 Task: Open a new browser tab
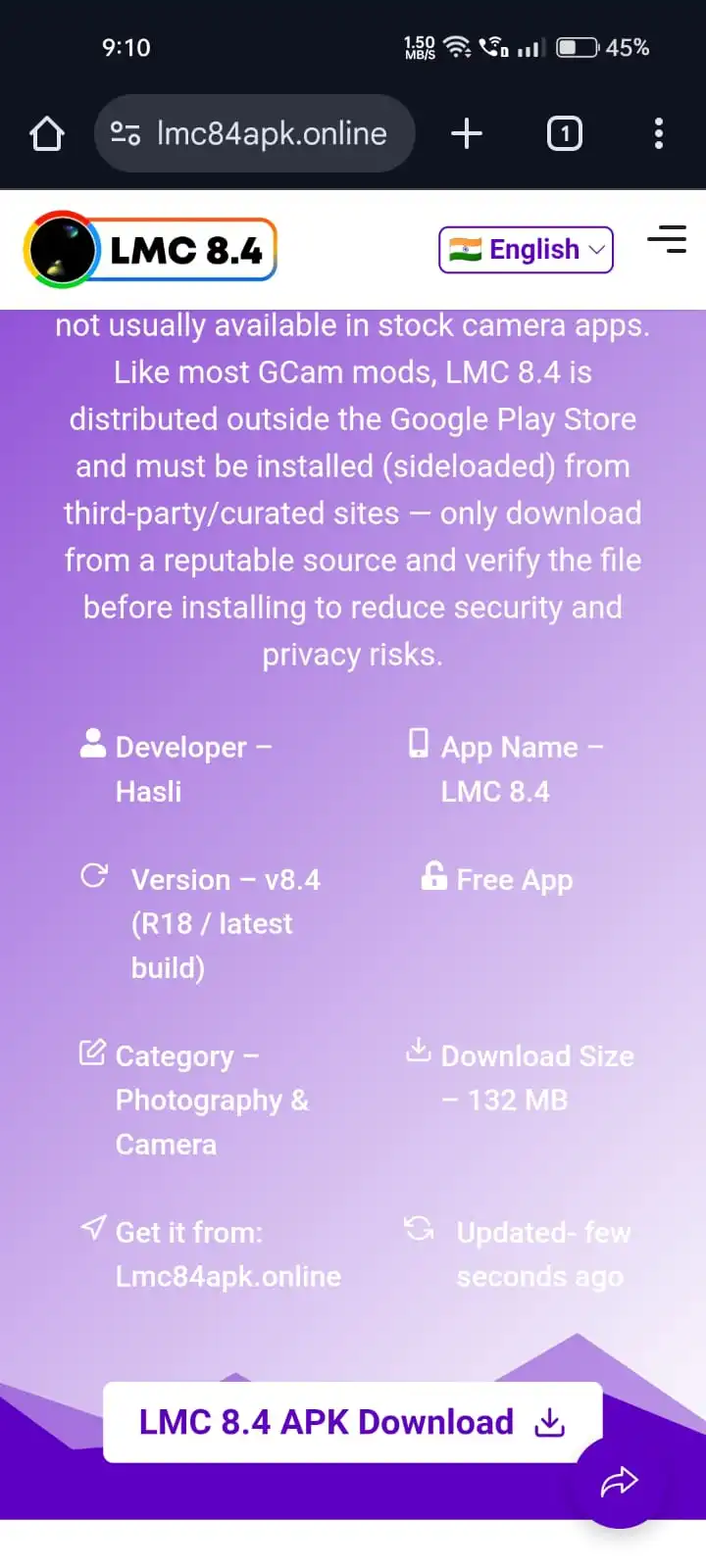tap(467, 133)
